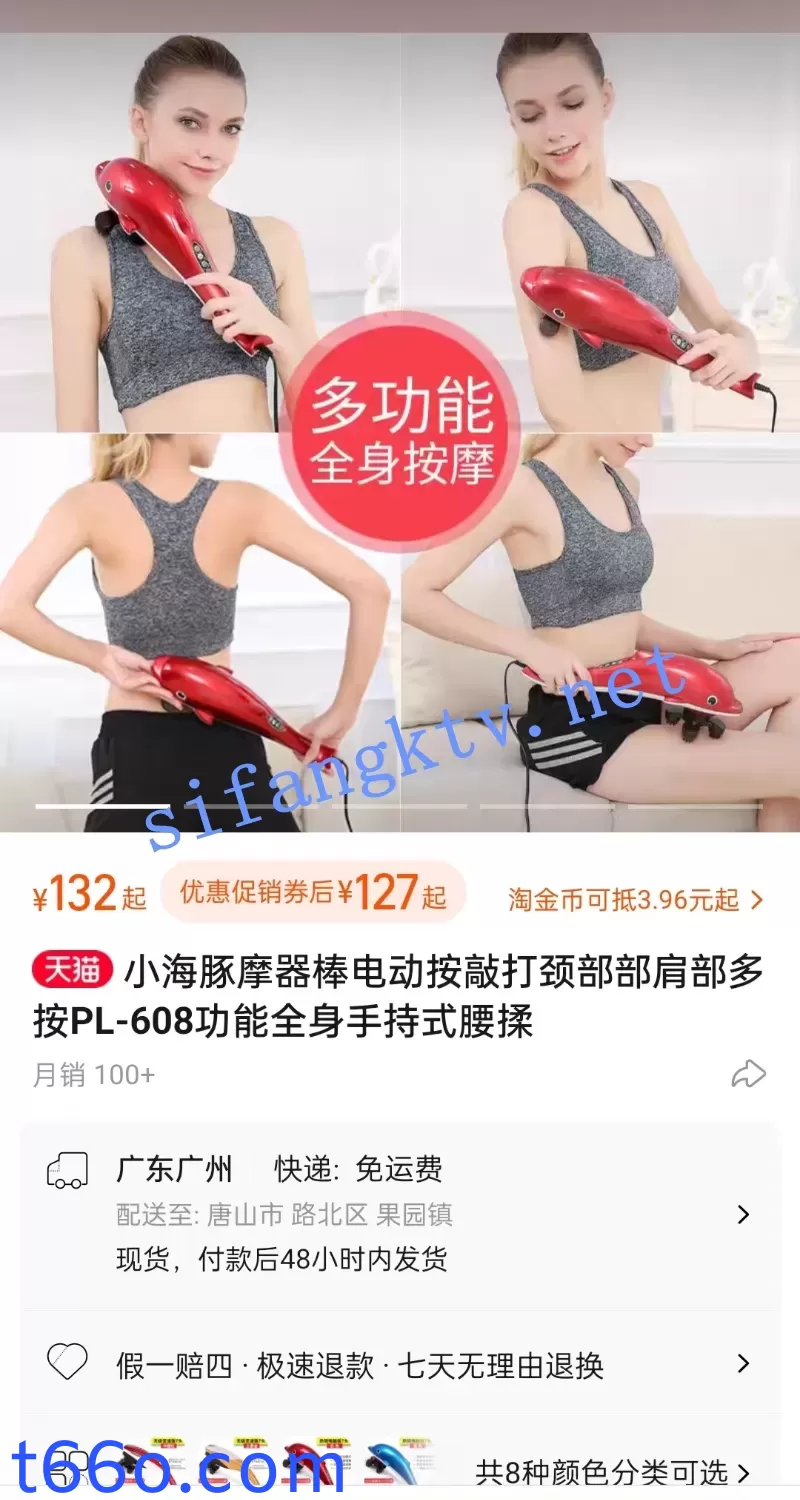This screenshot has height=1500, width=800.
Task: View the 优惠促销券后¥127起 coupon deal
Action: (313, 892)
